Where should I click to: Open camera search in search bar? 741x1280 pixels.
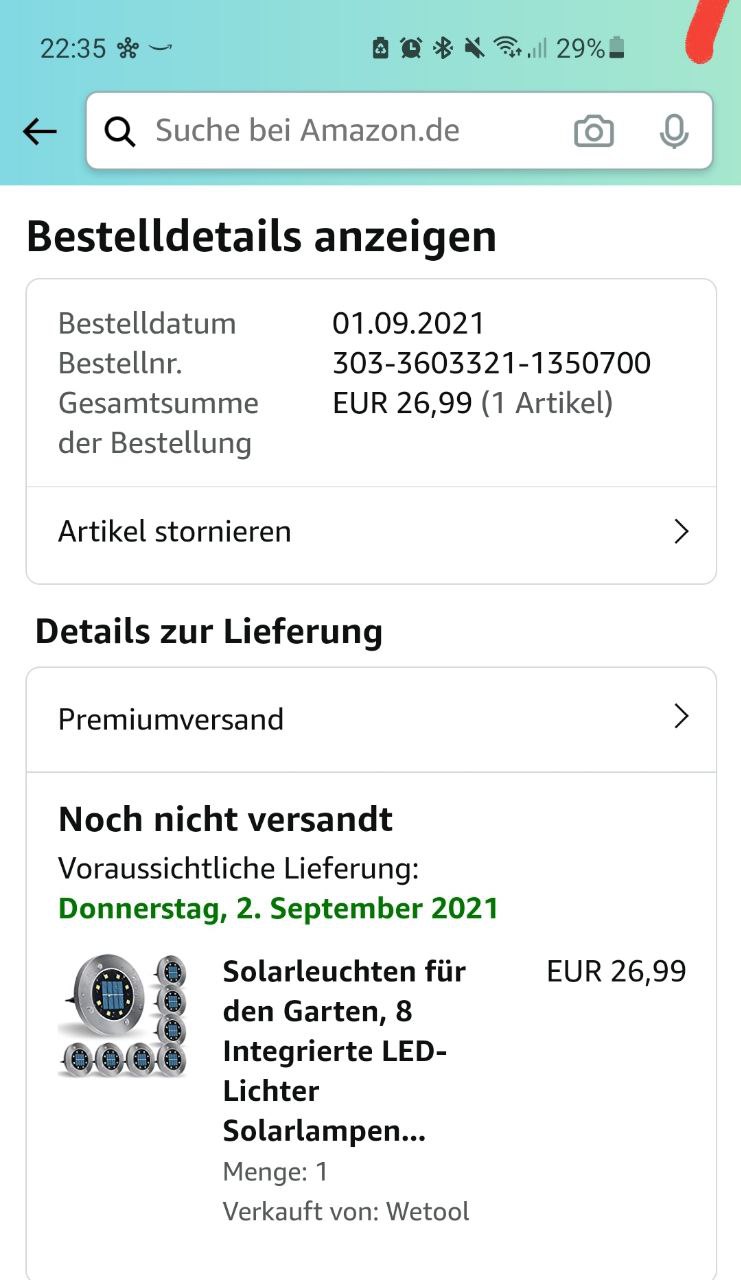click(593, 131)
